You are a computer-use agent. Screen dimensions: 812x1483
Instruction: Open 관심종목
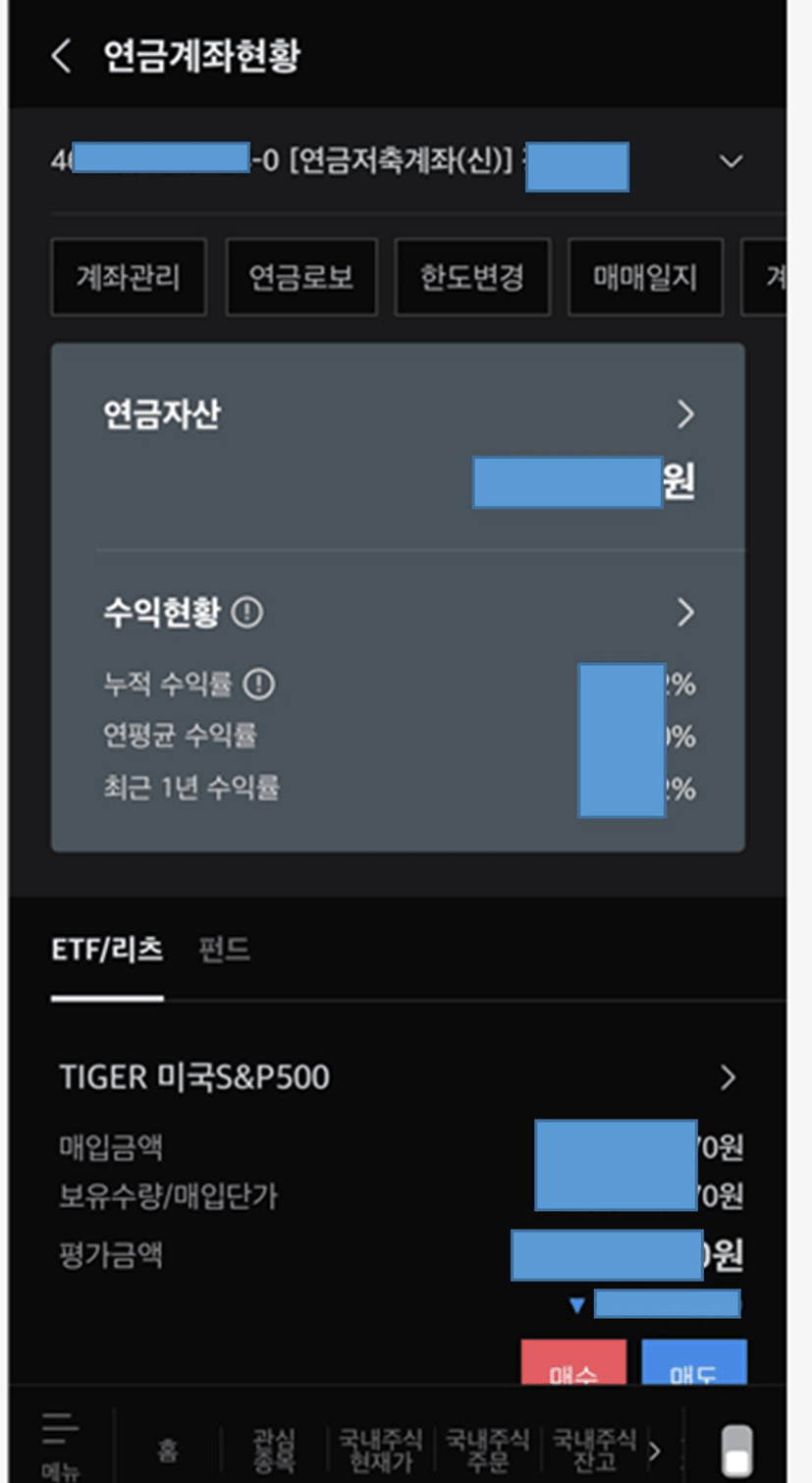[x=273, y=1451]
